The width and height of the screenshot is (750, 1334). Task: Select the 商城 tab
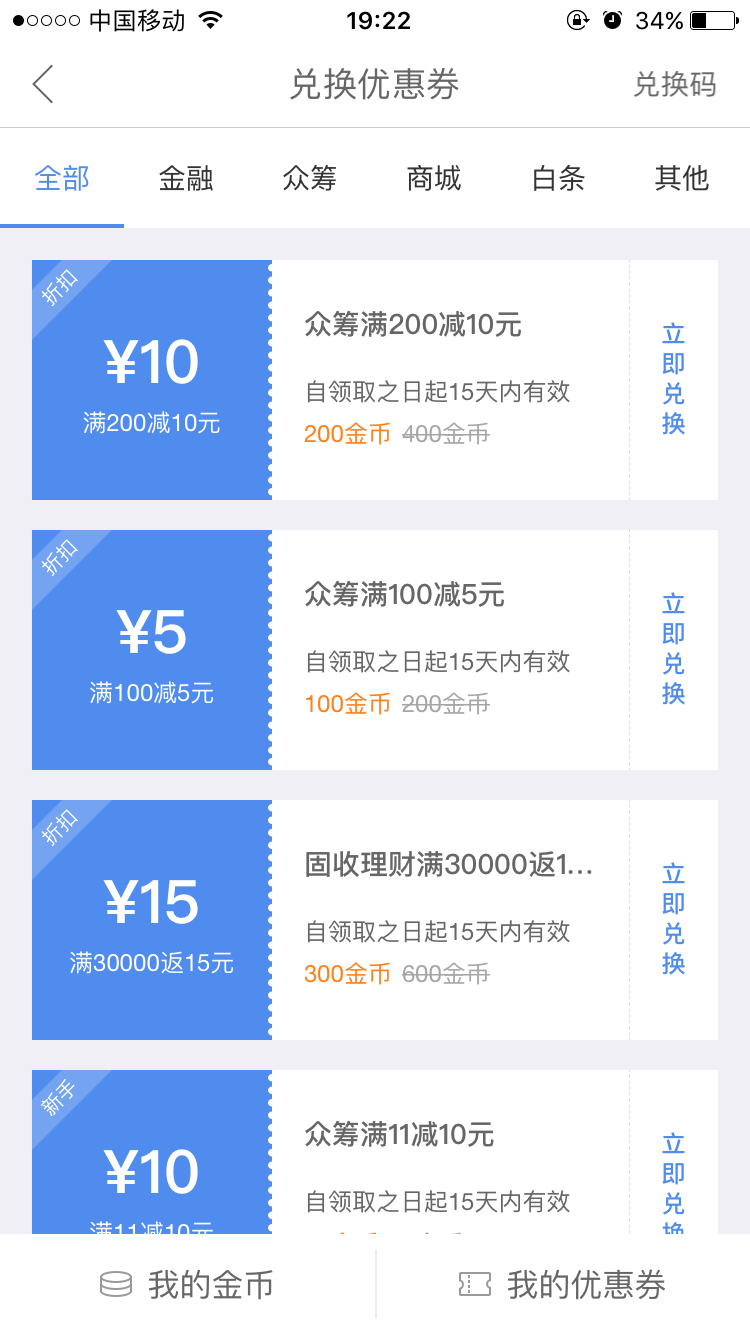(434, 179)
